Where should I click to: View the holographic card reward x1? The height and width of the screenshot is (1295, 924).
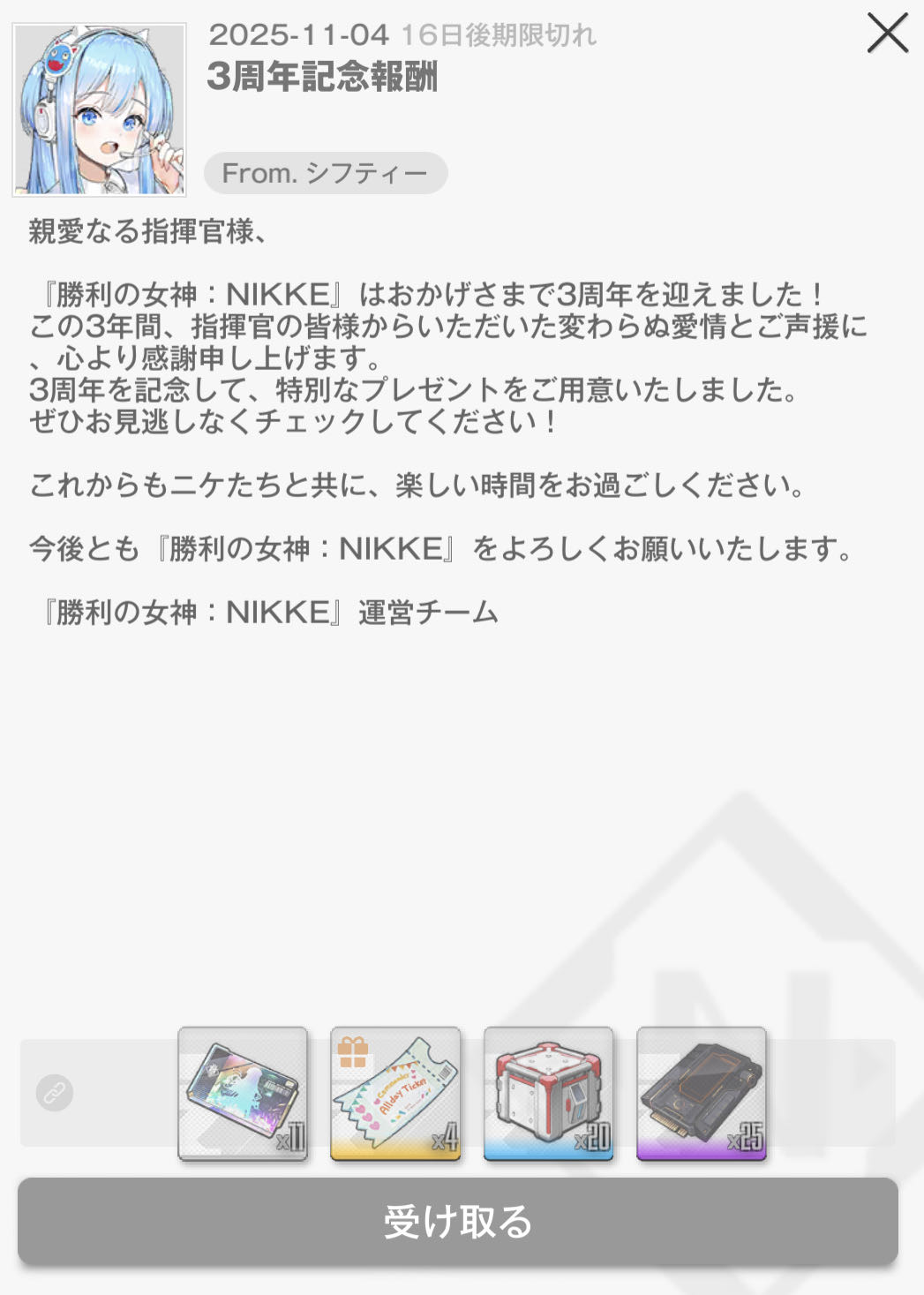[x=243, y=1093]
